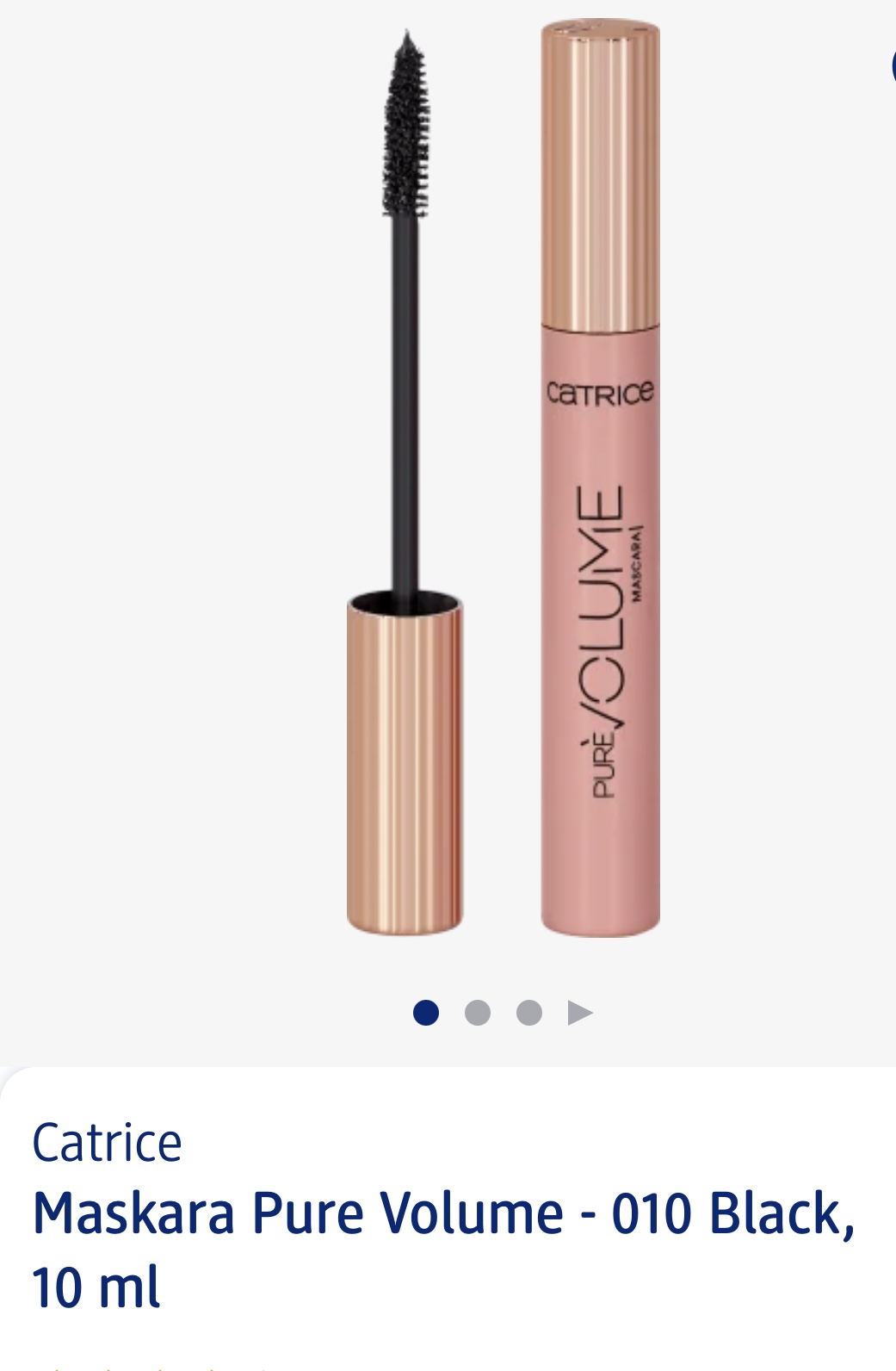896x1371 pixels.
Task: Open the Catrice brand link
Action: pyautogui.click(x=108, y=1144)
